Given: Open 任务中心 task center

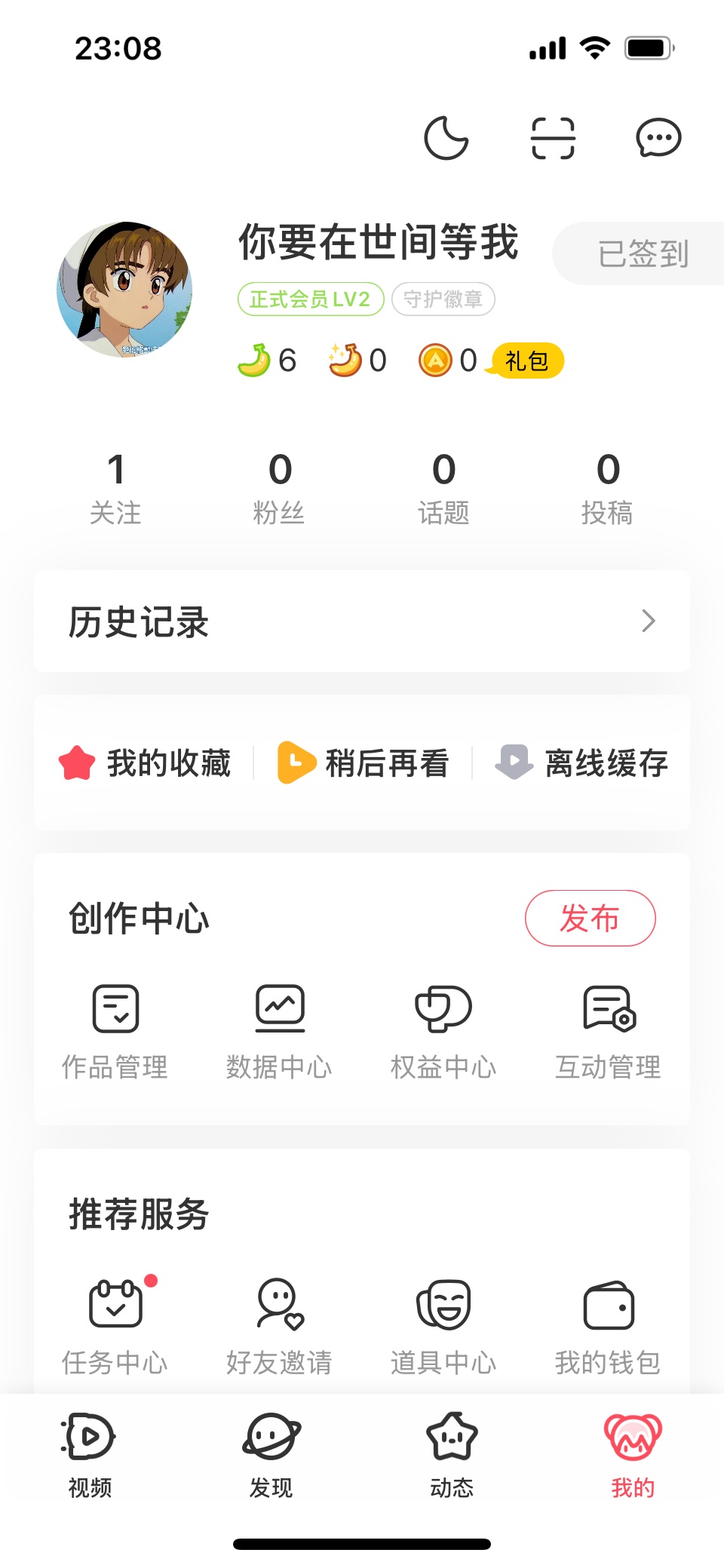Looking at the screenshot, I should tap(115, 1326).
